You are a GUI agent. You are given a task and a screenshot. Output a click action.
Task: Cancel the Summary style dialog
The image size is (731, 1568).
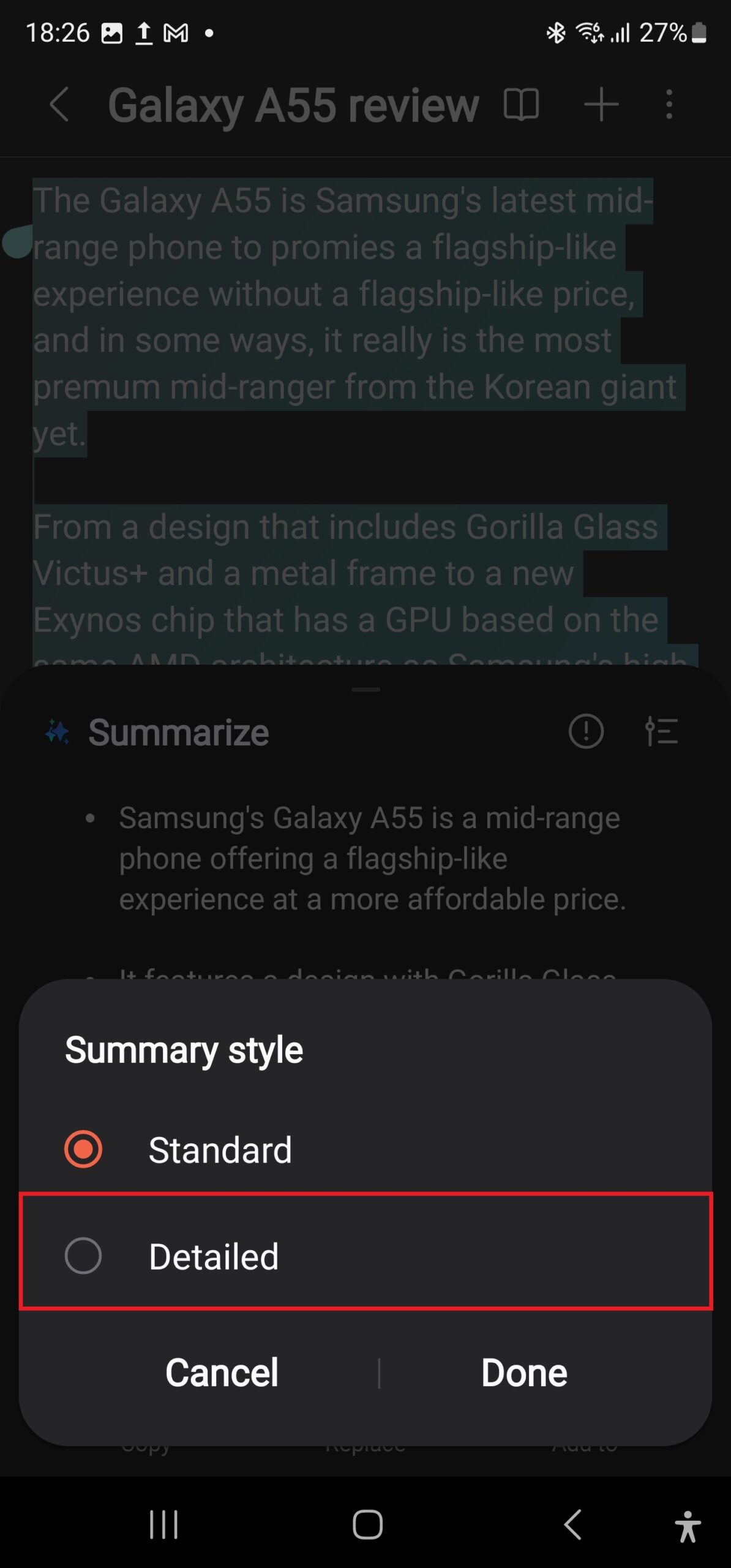(222, 1373)
